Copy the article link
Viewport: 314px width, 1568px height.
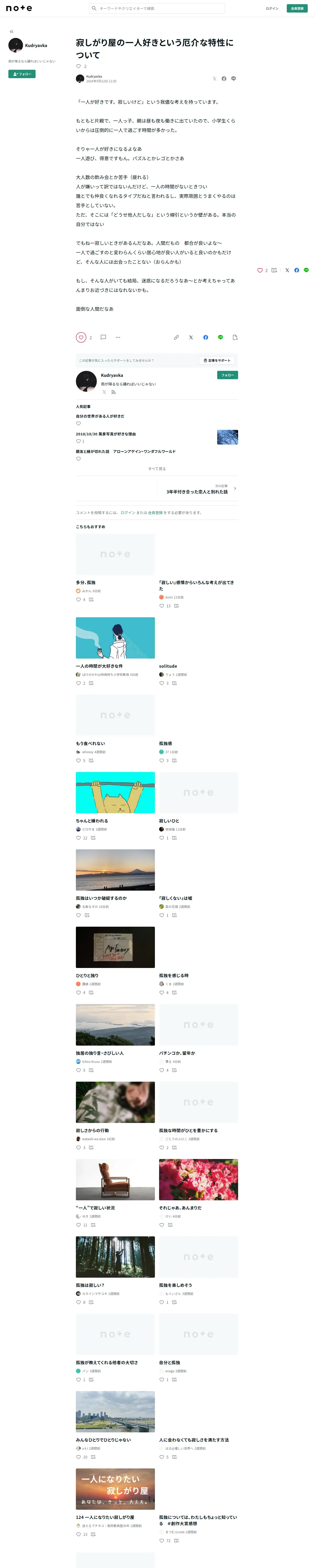(176, 337)
